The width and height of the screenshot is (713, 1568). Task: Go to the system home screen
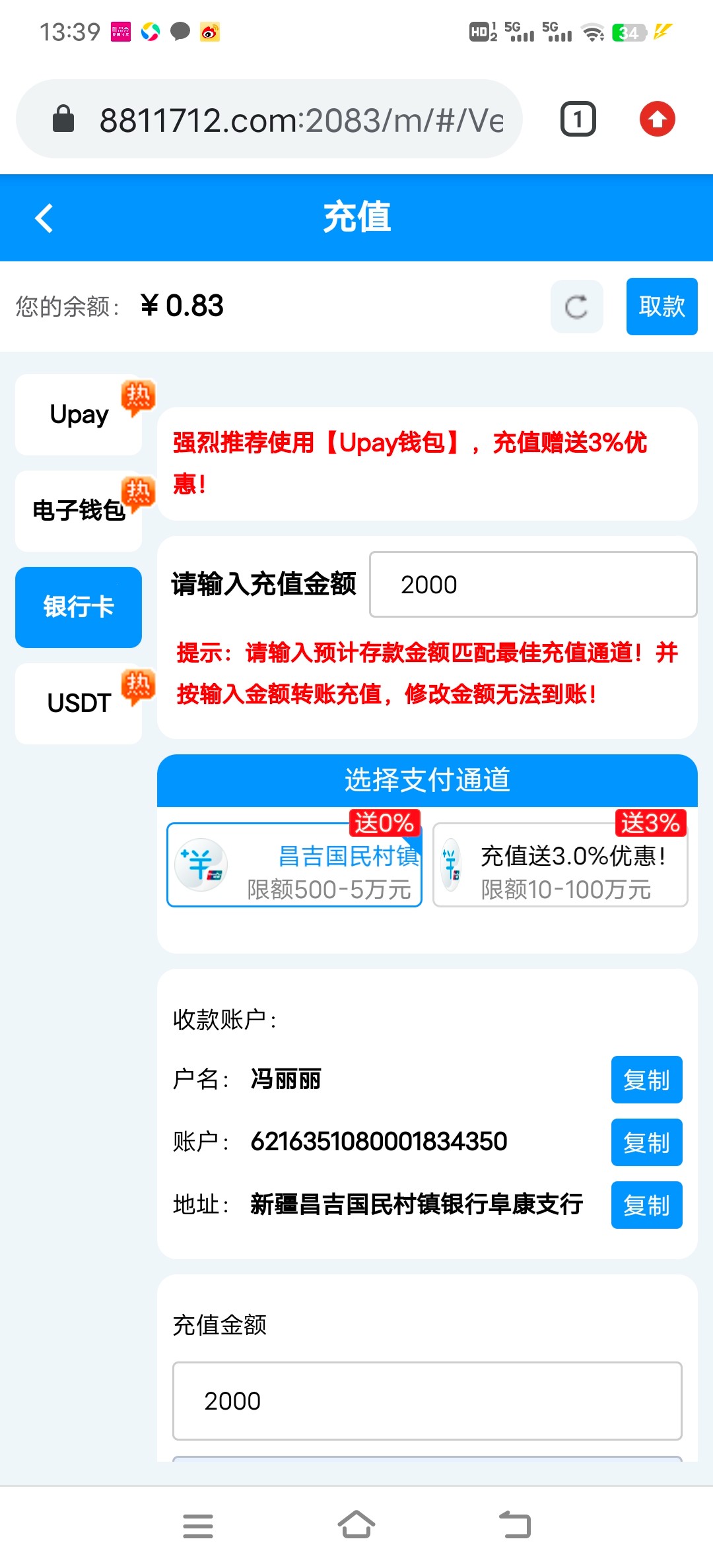356,1525
